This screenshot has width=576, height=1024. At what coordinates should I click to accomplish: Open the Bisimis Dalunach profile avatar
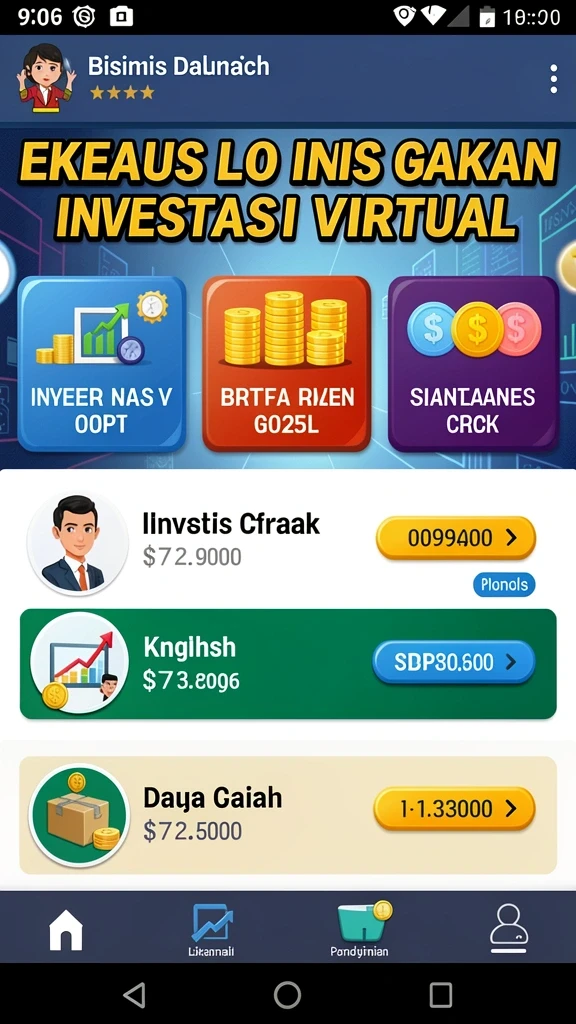pyautogui.click(x=46, y=78)
